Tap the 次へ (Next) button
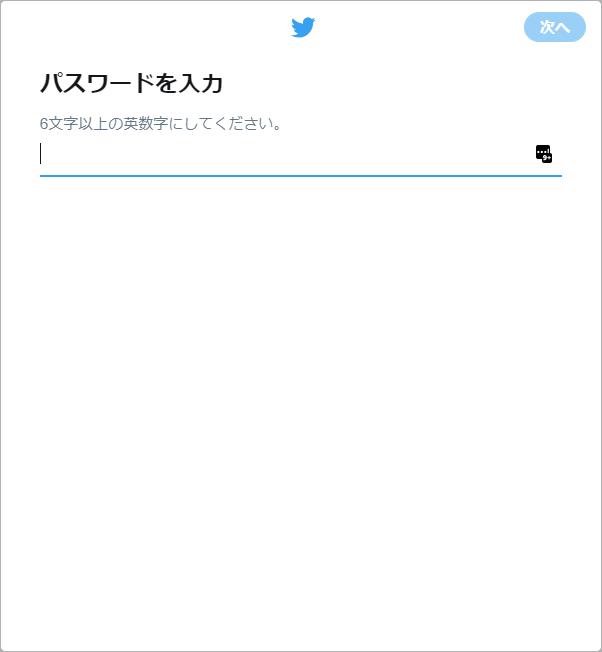 click(x=554, y=27)
